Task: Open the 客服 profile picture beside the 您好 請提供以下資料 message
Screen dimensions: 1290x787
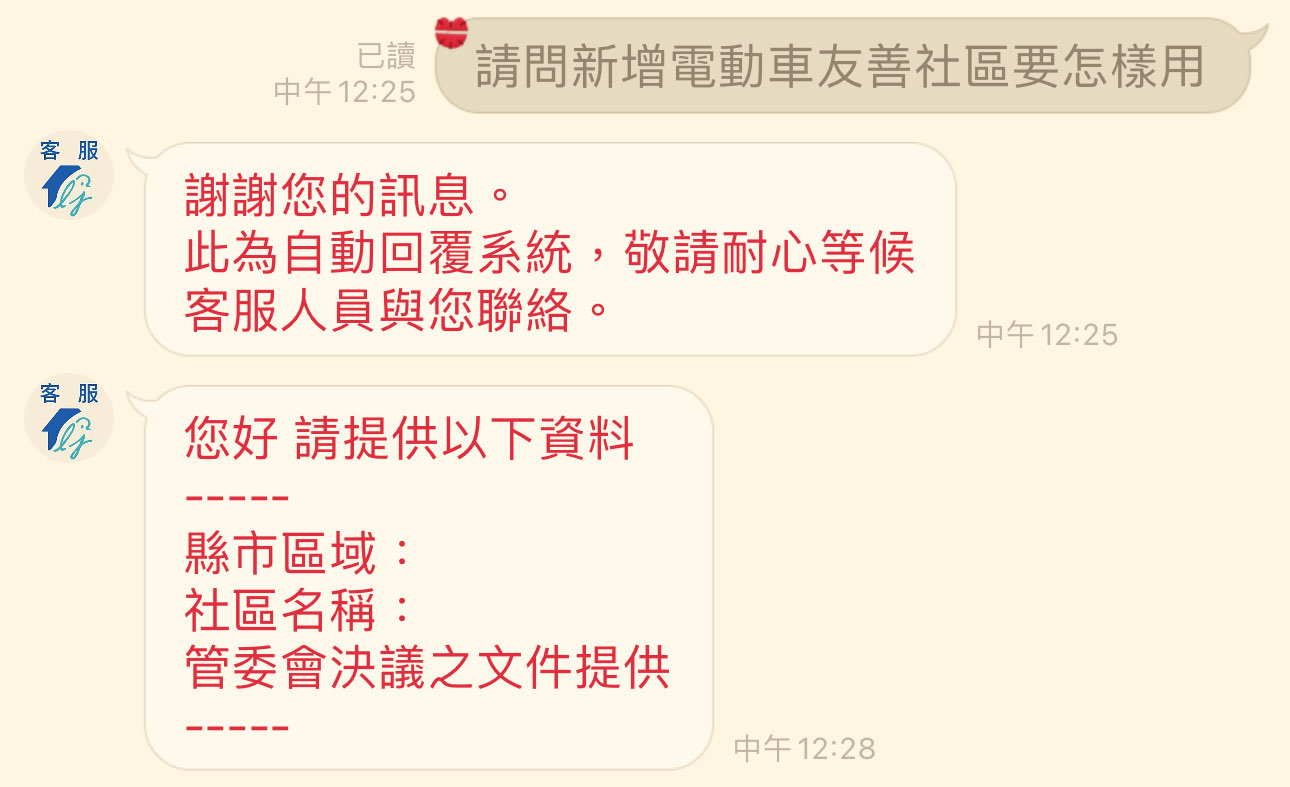Action: tap(69, 420)
